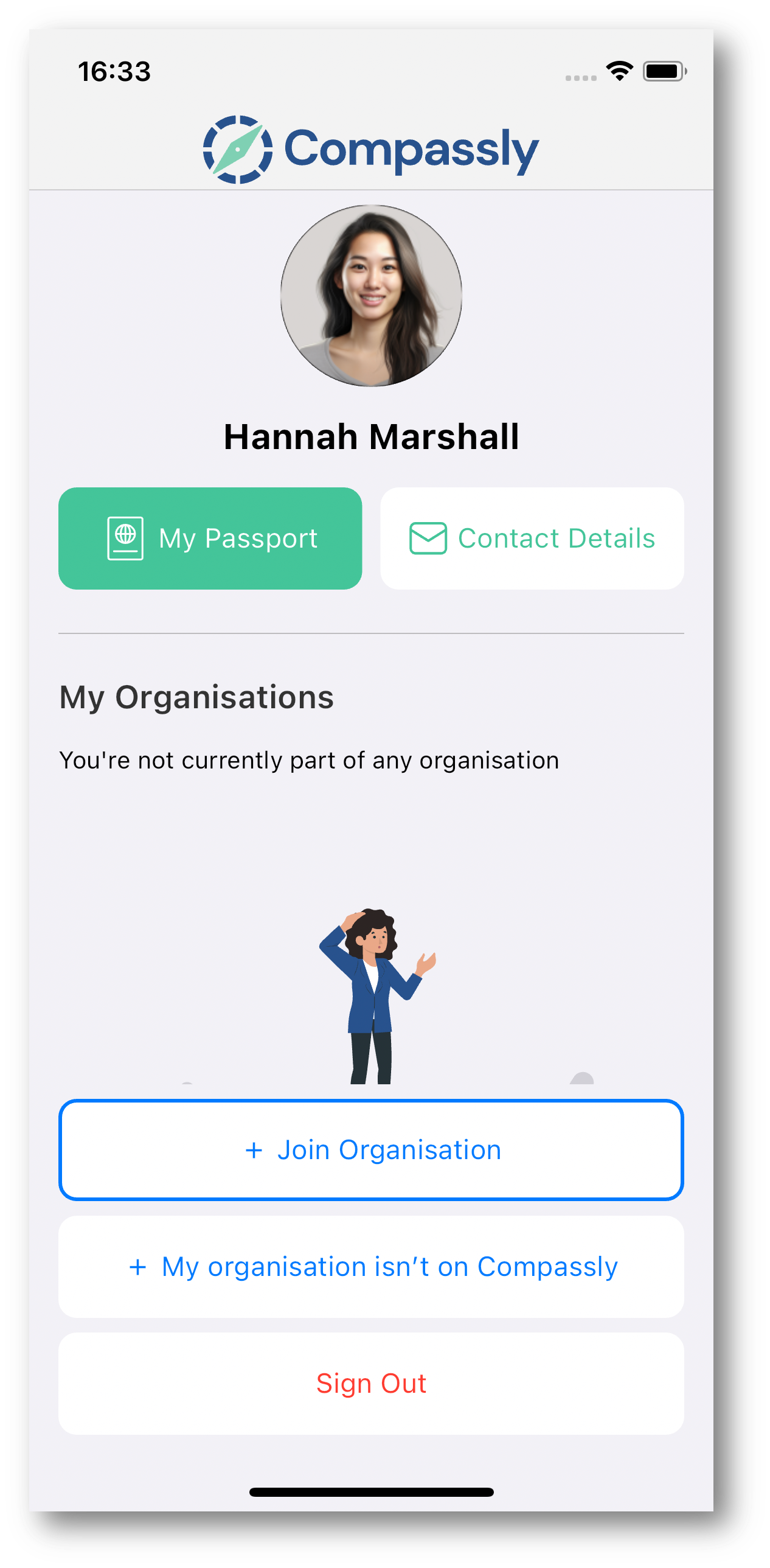This screenshot has height=1568, width=770.
Task: Sign out of the account
Action: coord(371,1384)
